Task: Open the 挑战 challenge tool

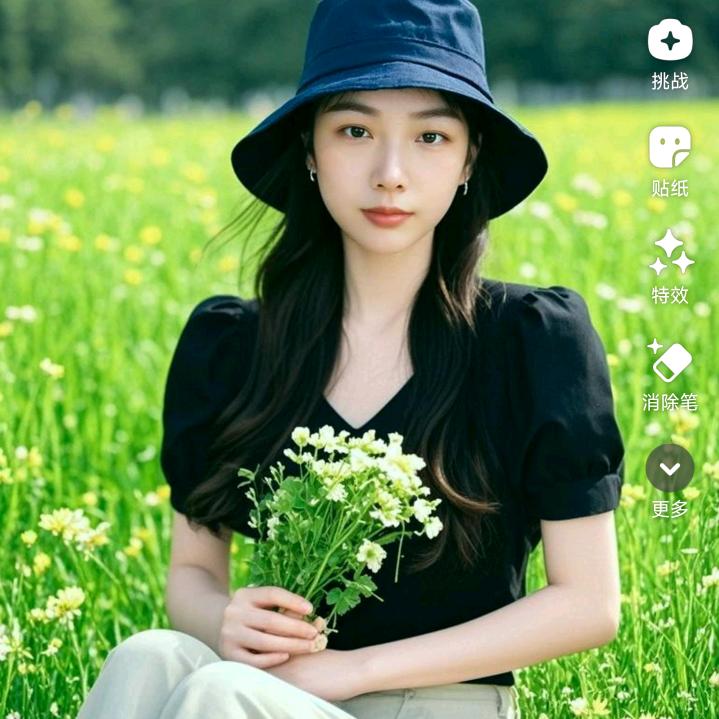Action: pyautogui.click(x=669, y=42)
